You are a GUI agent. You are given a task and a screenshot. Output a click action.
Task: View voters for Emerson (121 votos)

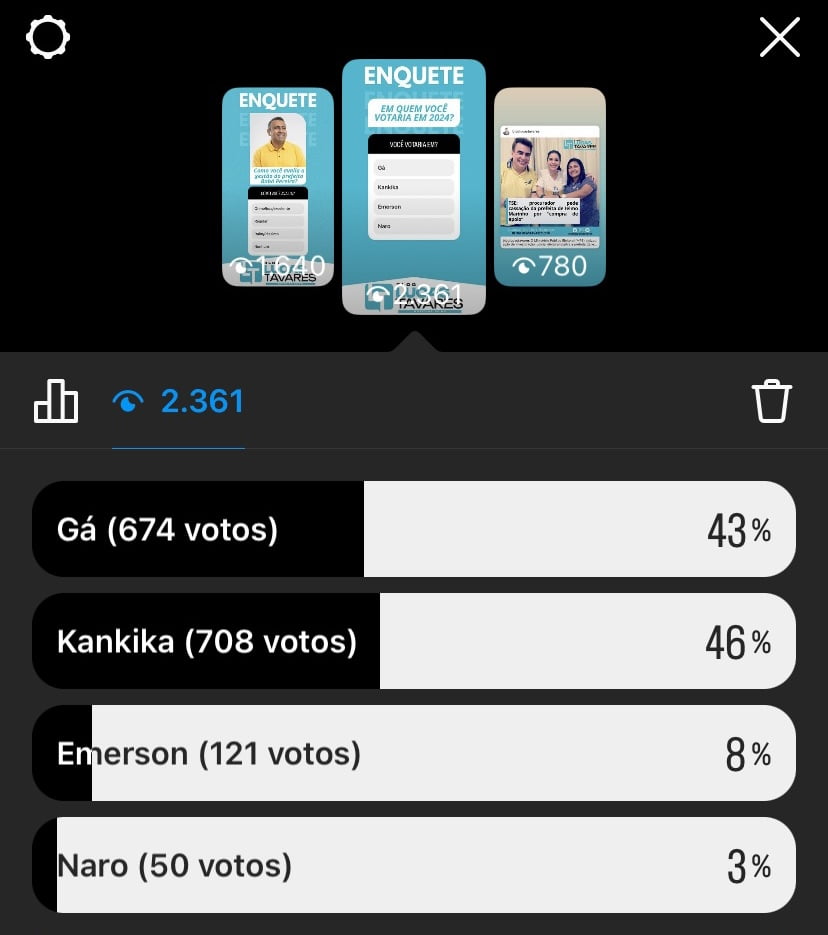414,753
